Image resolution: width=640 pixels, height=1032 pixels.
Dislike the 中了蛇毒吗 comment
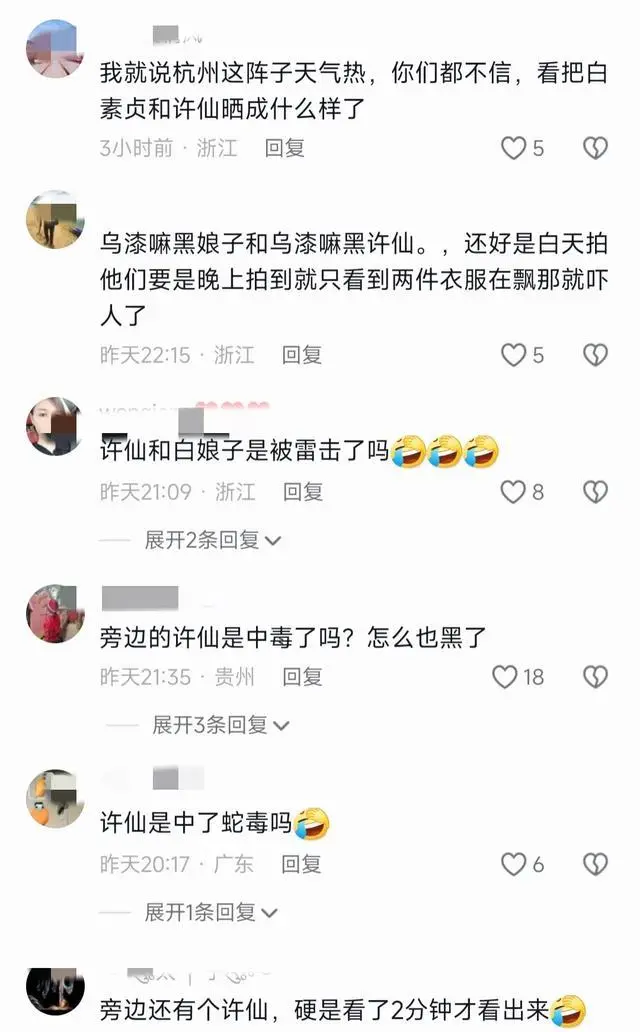[595, 863]
